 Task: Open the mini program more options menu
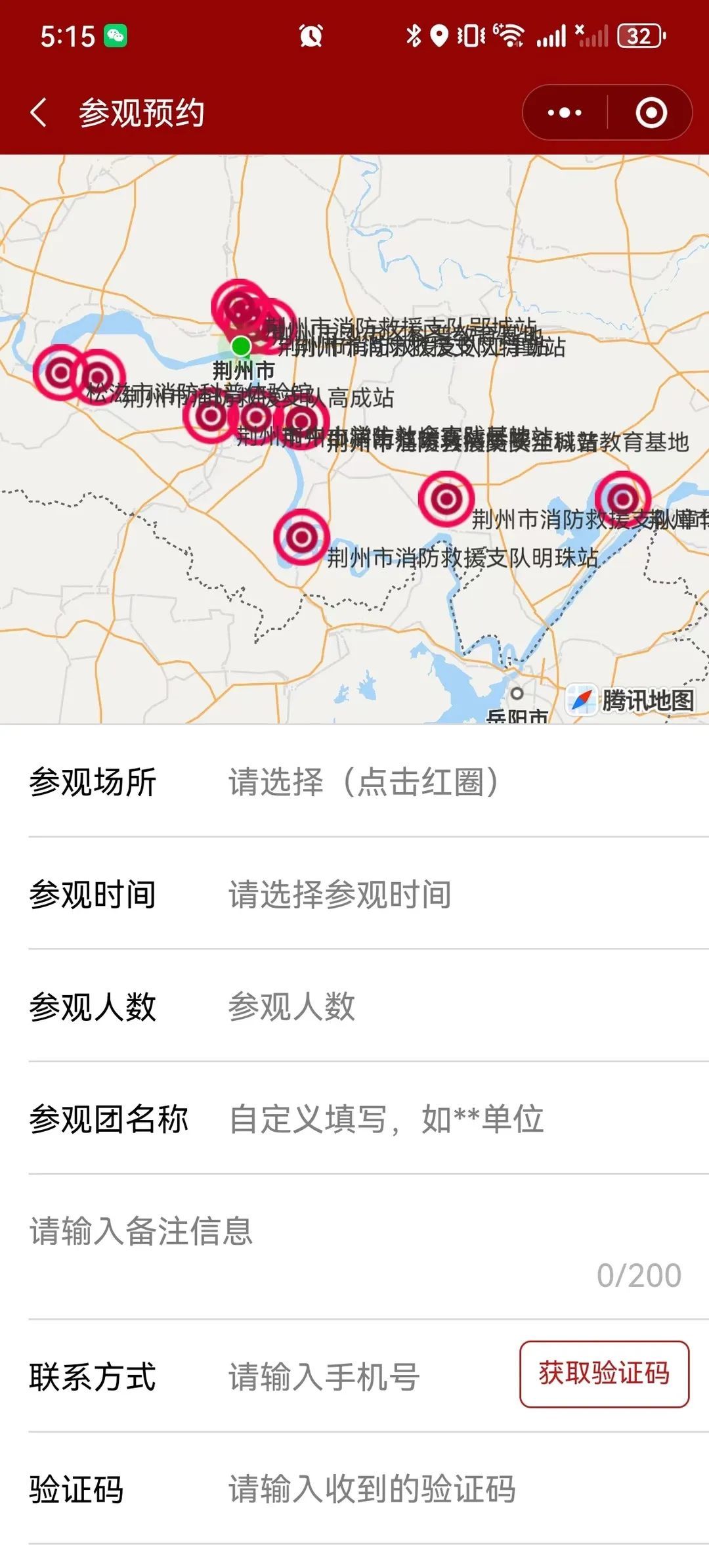(565, 112)
